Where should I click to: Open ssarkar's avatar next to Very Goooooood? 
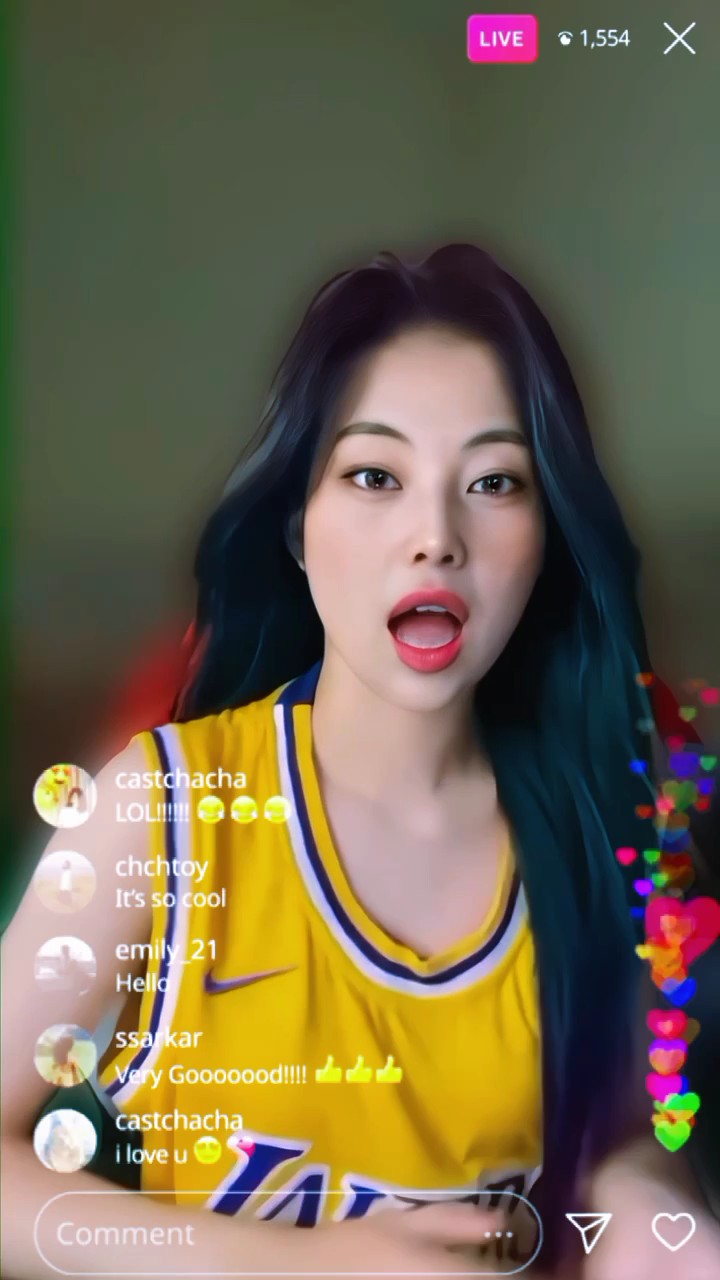pos(65,1055)
